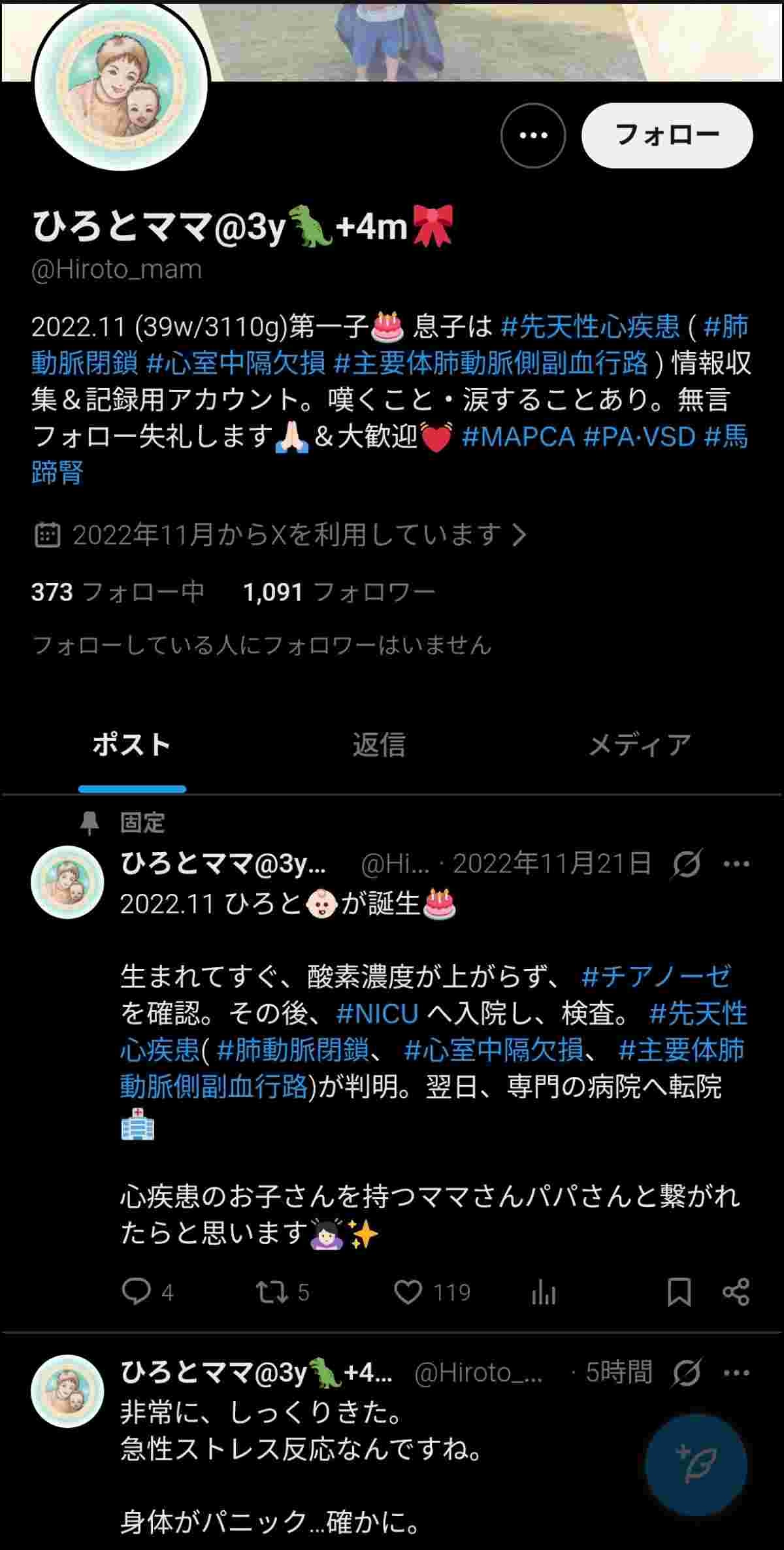Image resolution: width=784 pixels, height=1550 pixels.
Task: Repost the pinned 2022年11月21日 post
Action: [x=272, y=1292]
